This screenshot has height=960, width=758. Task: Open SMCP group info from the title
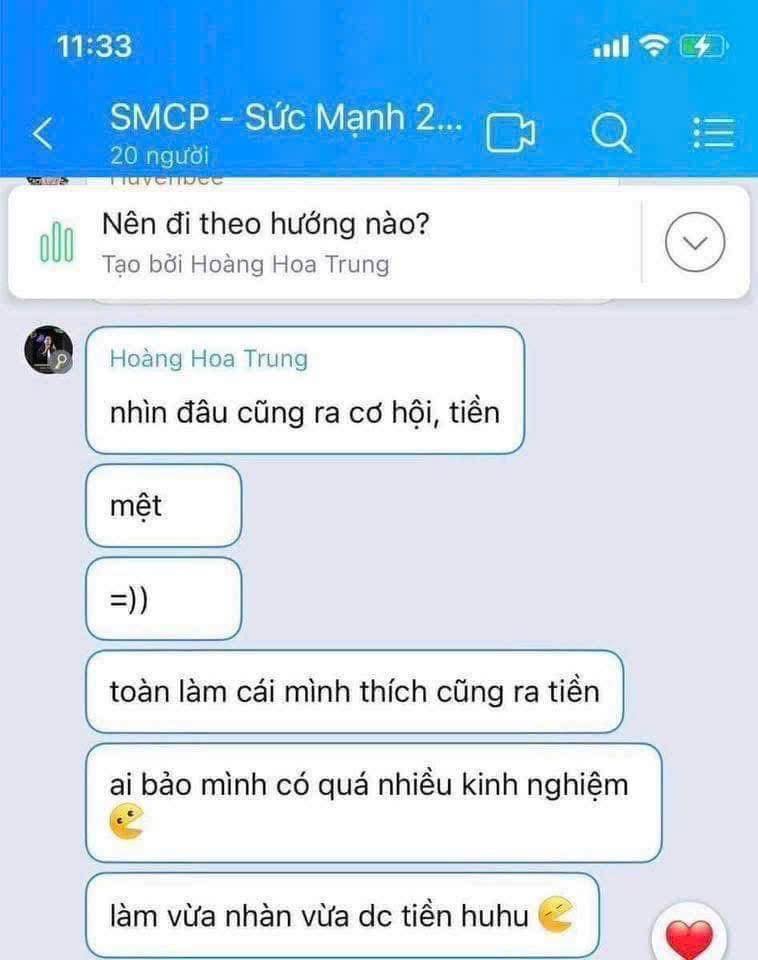point(285,118)
